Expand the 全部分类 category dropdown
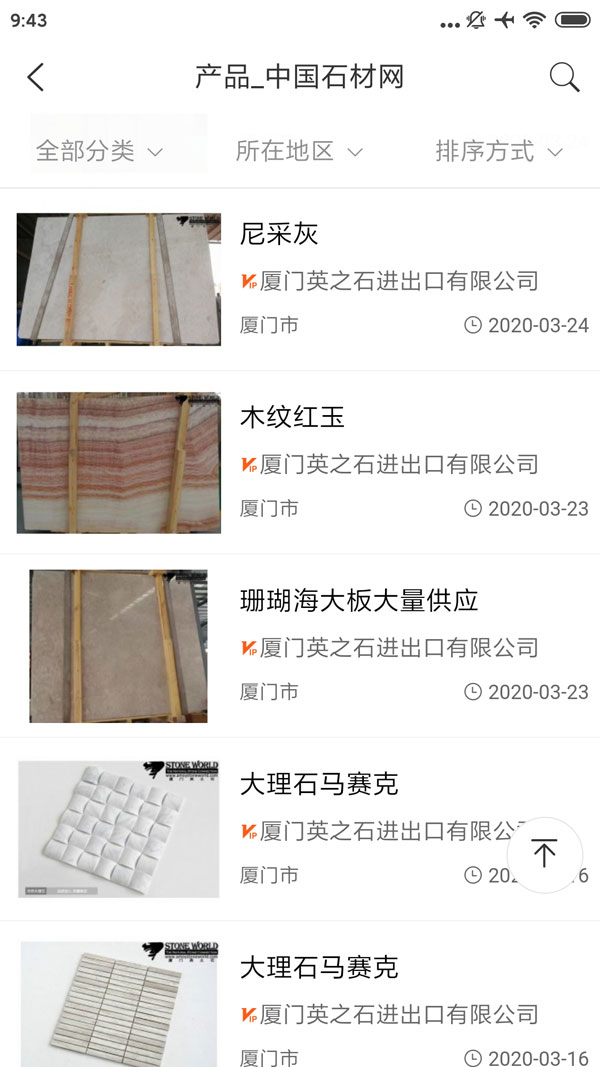This screenshot has height=1067, width=600. point(99,151)
